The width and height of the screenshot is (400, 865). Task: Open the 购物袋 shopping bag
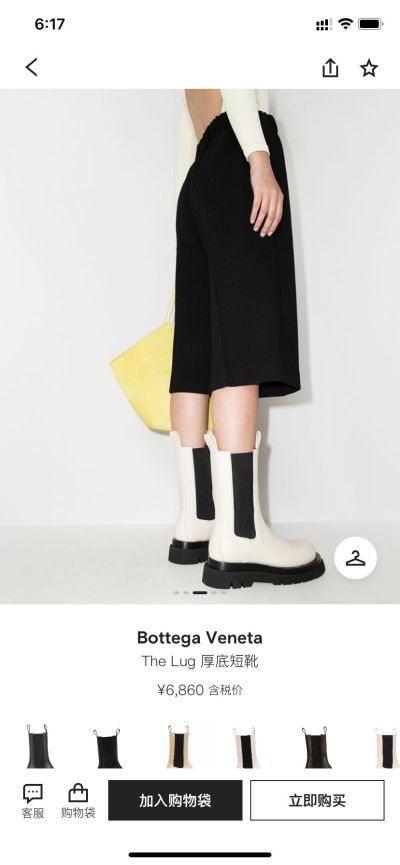[78, 801]
